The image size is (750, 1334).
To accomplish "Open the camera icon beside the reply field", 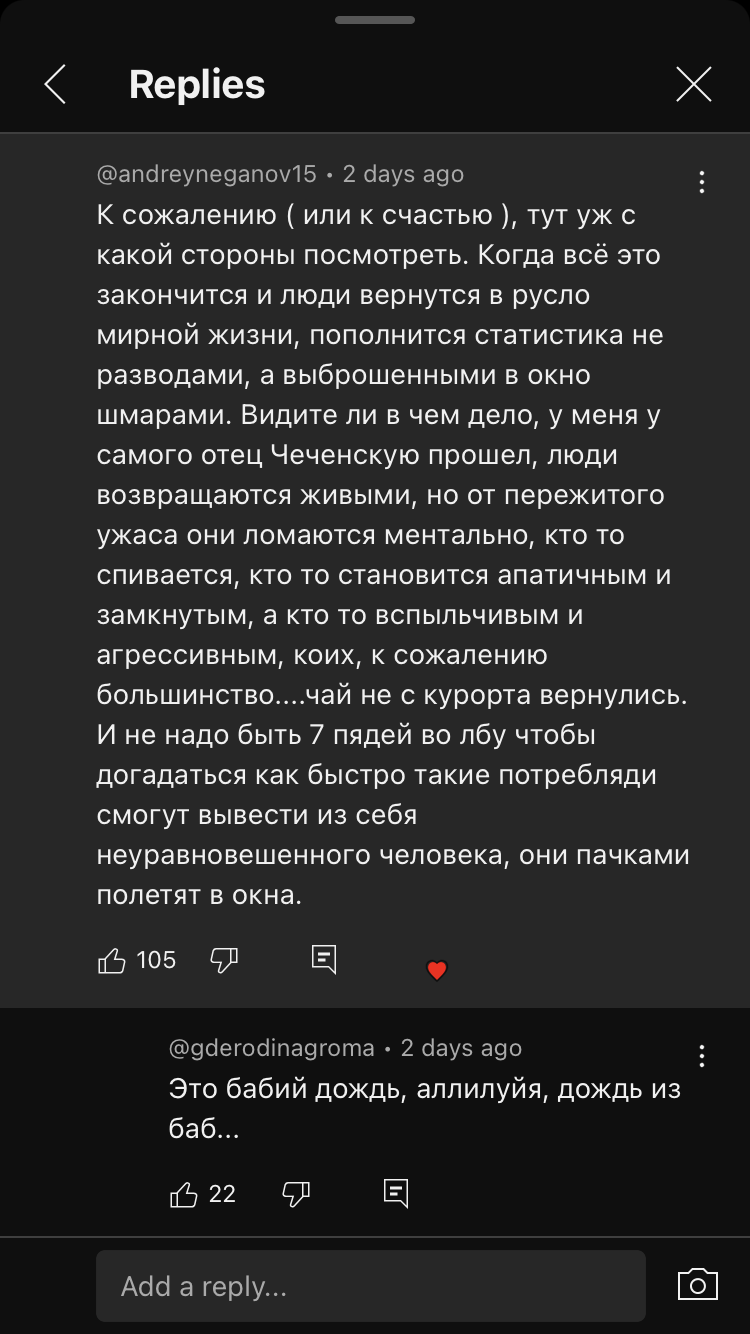I will 698,1285.
